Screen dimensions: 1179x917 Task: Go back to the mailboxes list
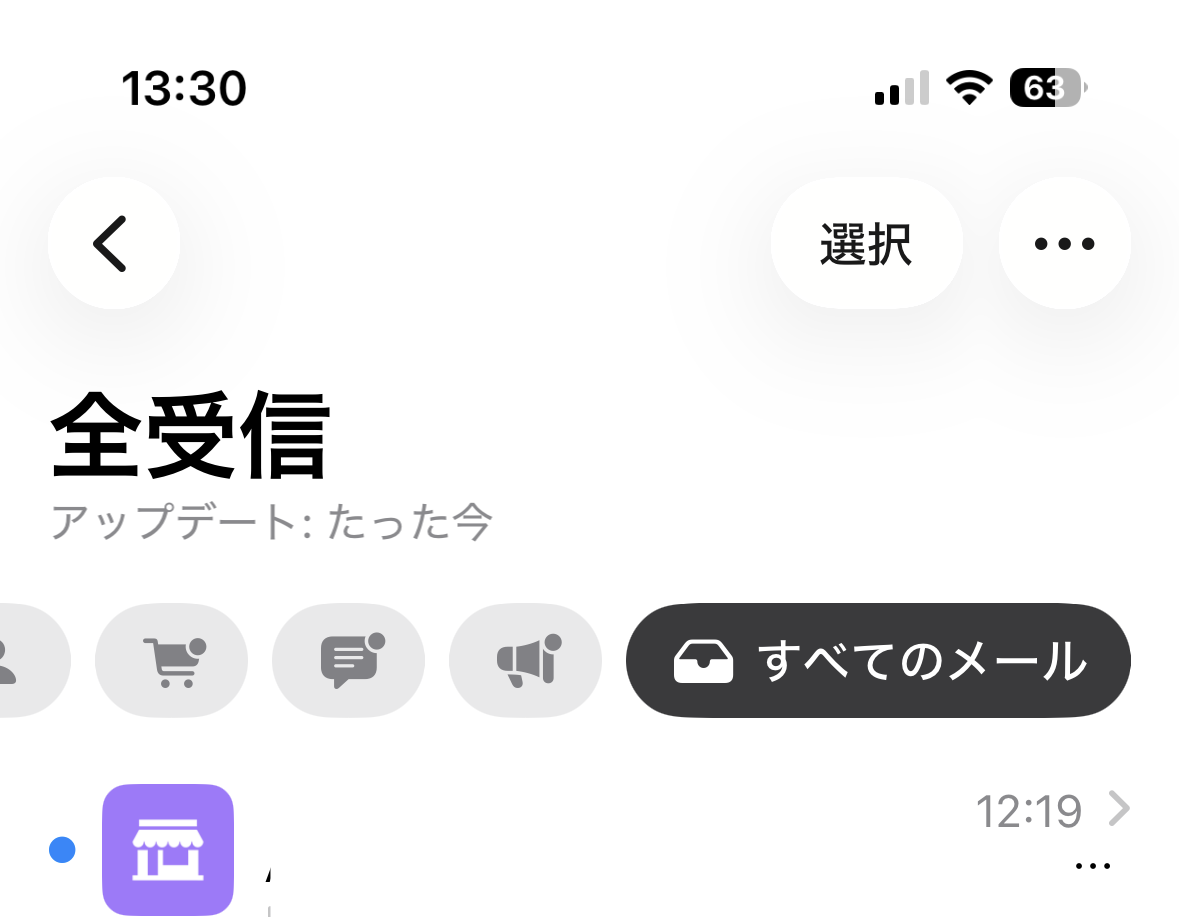pos(113,243)
